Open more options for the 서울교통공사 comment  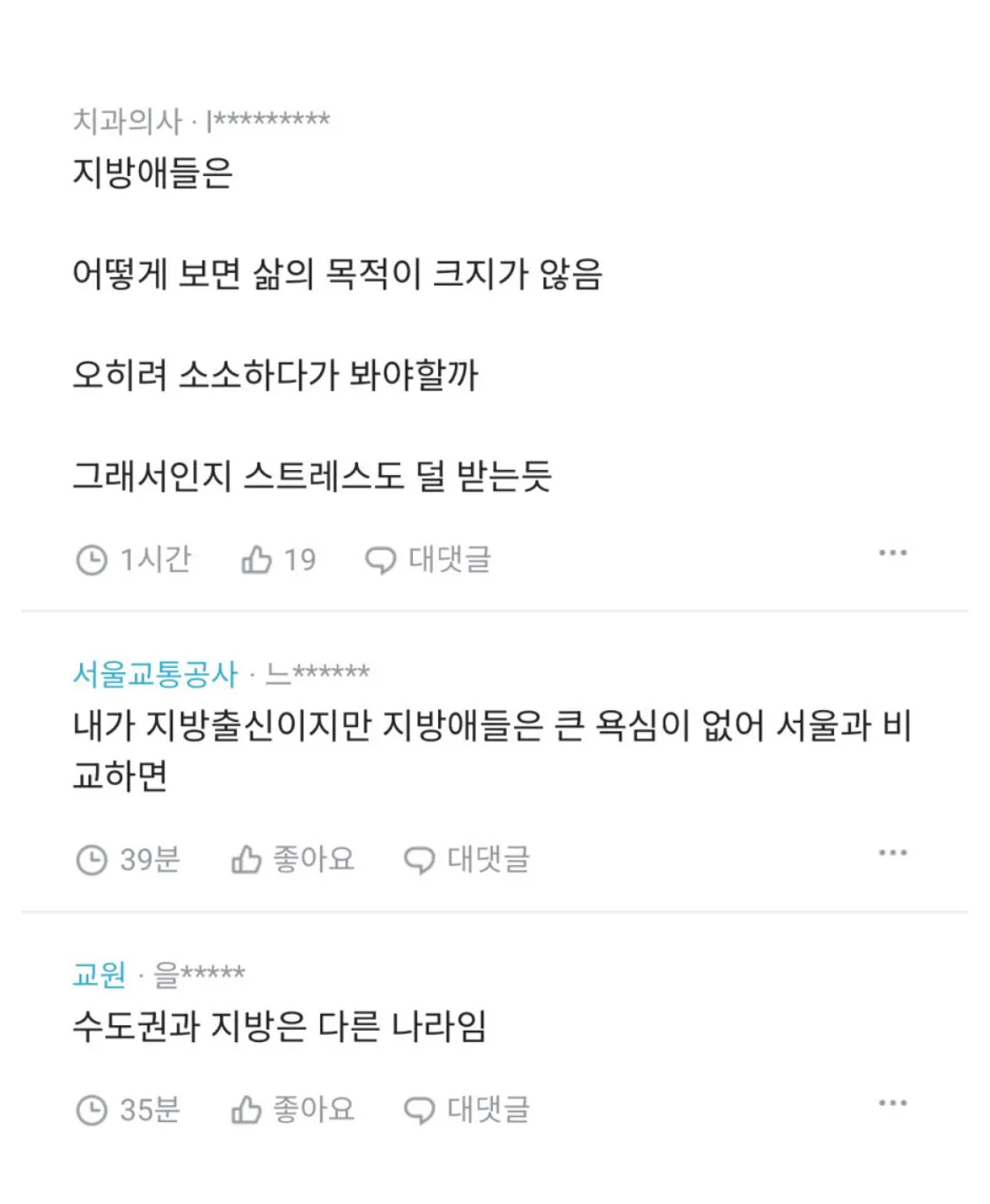click(892, 853)
